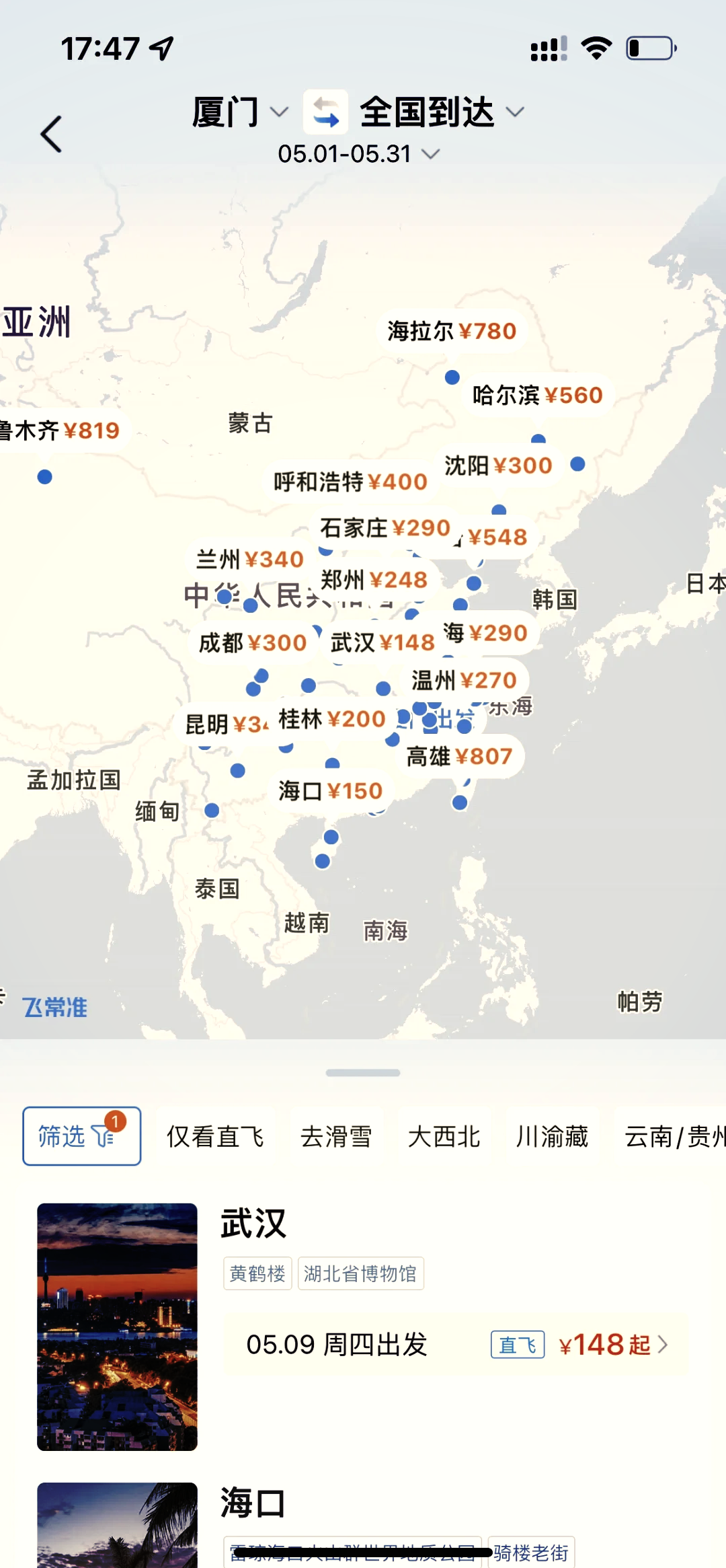Open the 全国到达 destination dropdown

coord(440,112)
